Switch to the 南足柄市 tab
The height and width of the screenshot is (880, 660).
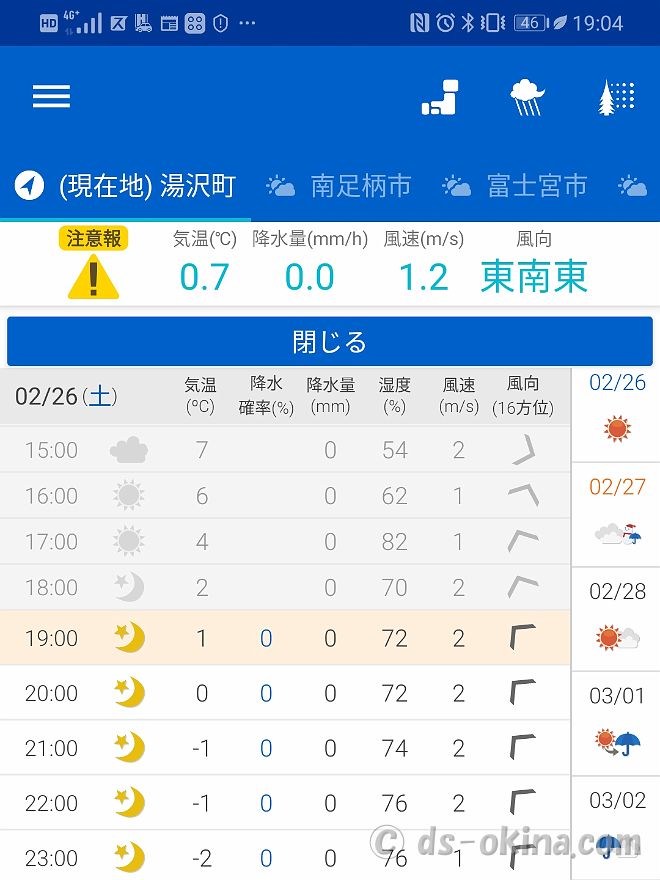[340, 186]
